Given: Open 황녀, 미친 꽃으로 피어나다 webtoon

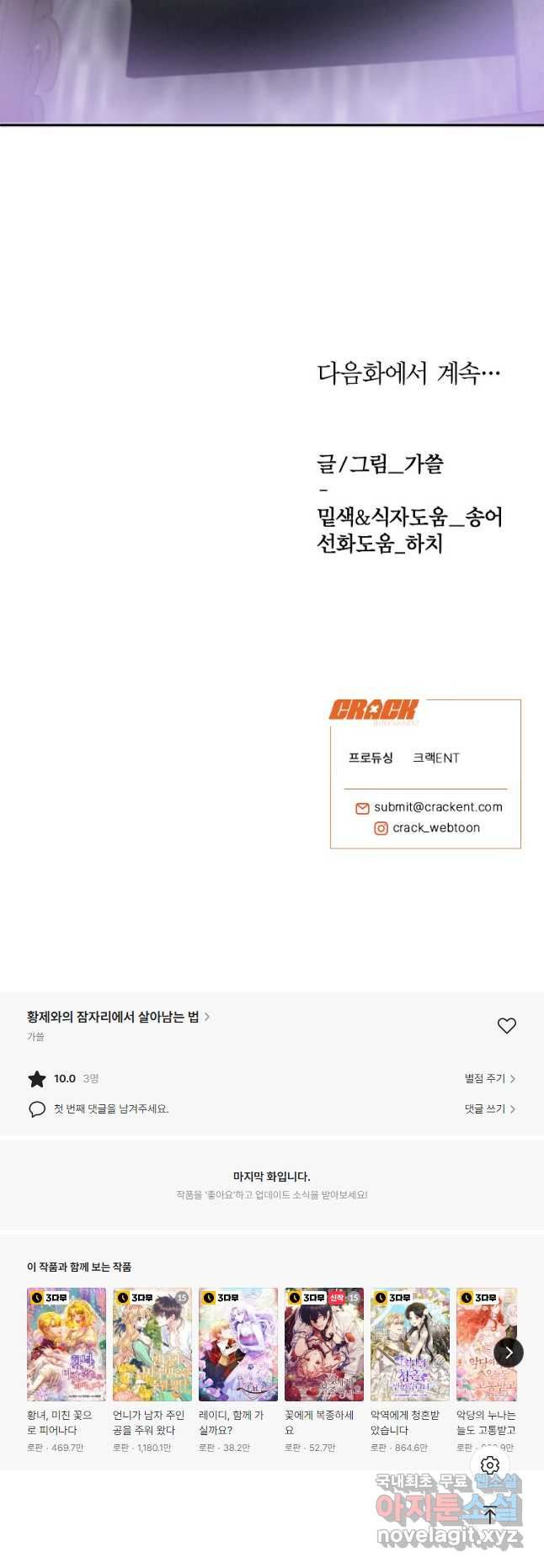Looking at the screenshot, I should (x=67, y=1345).
